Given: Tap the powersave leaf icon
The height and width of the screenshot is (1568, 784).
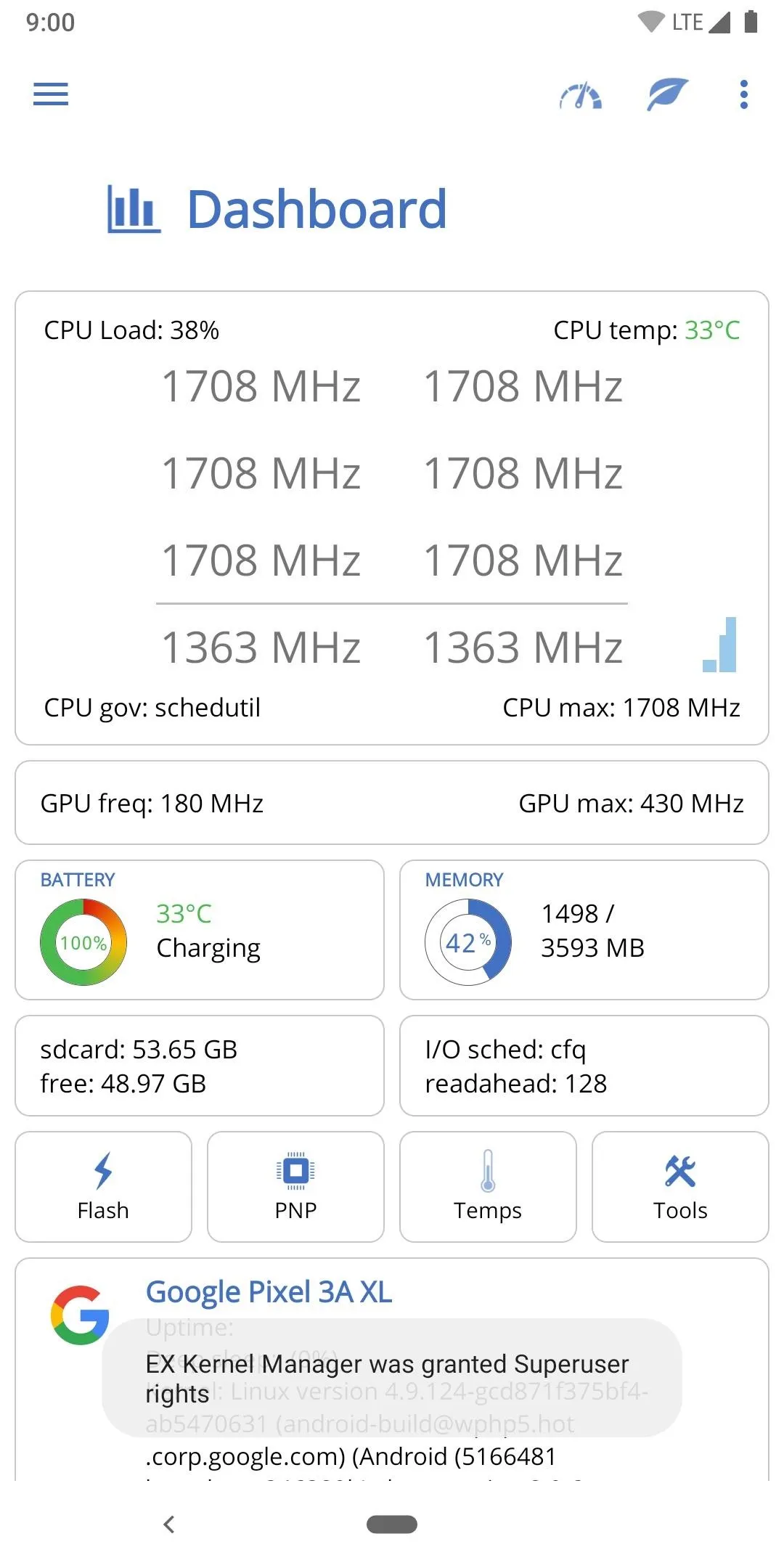Looking at the screenshot, I should click(667, 94).
